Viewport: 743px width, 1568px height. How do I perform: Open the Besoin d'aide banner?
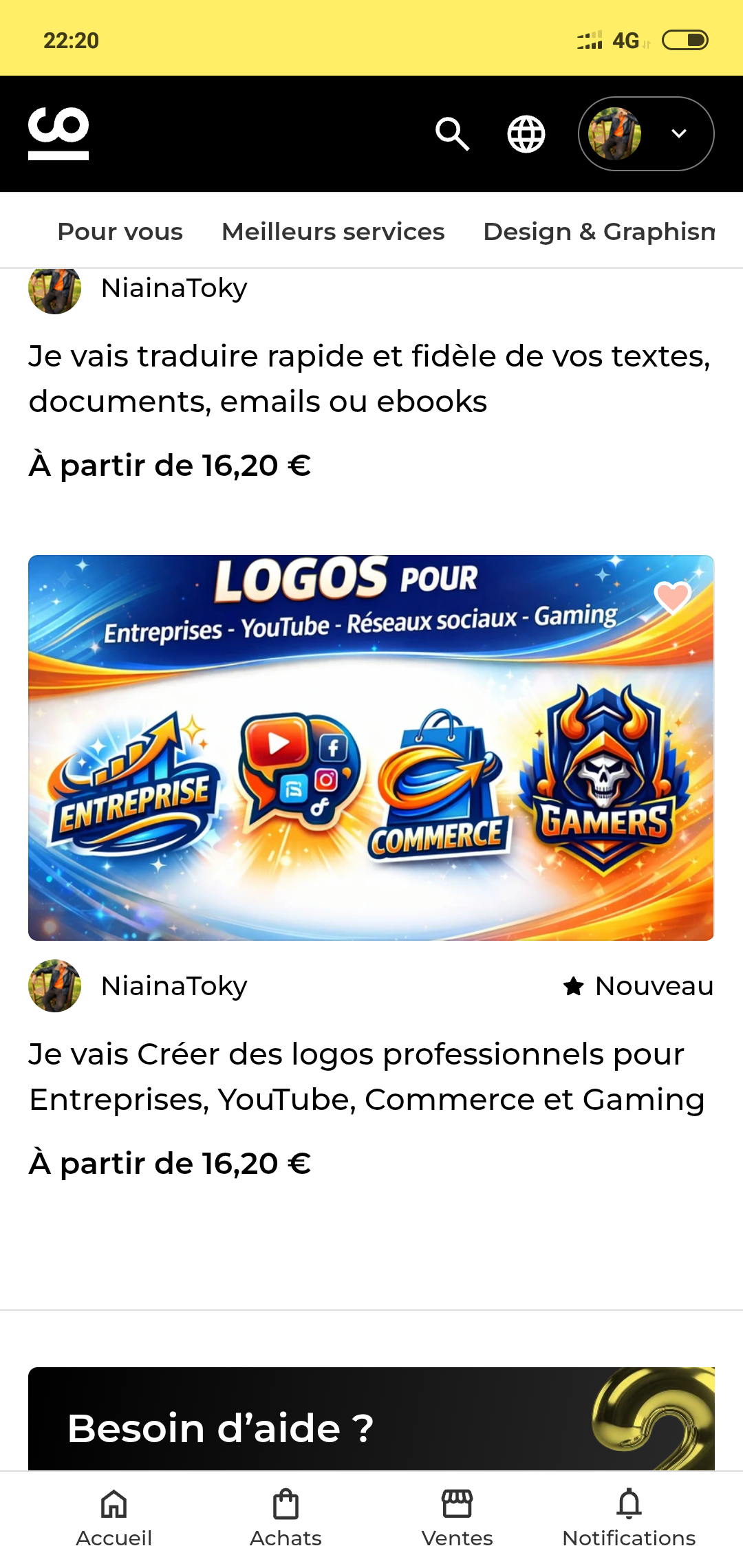[x=371, y=1424]
